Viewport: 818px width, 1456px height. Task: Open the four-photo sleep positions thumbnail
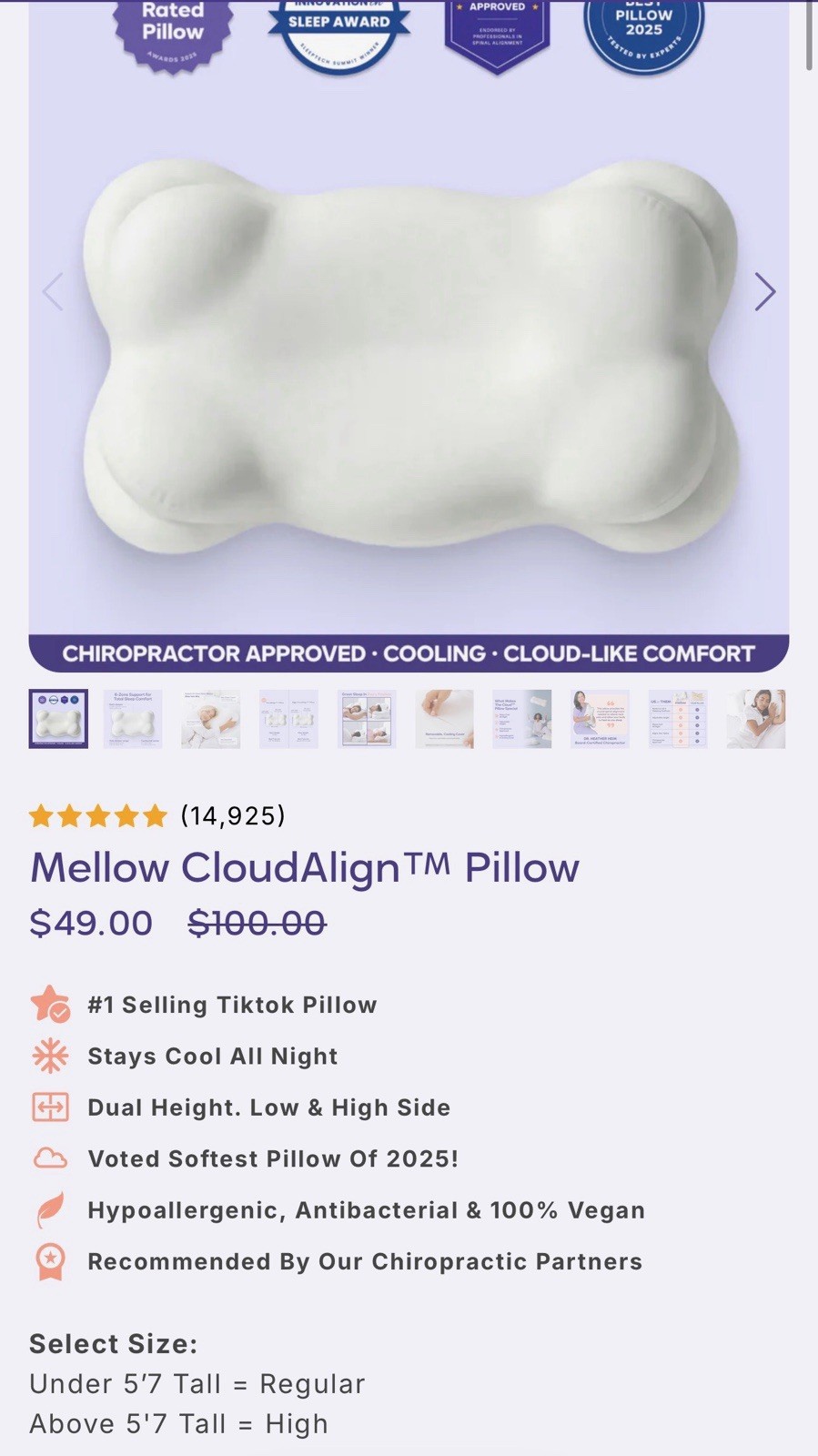pos(367,719)
